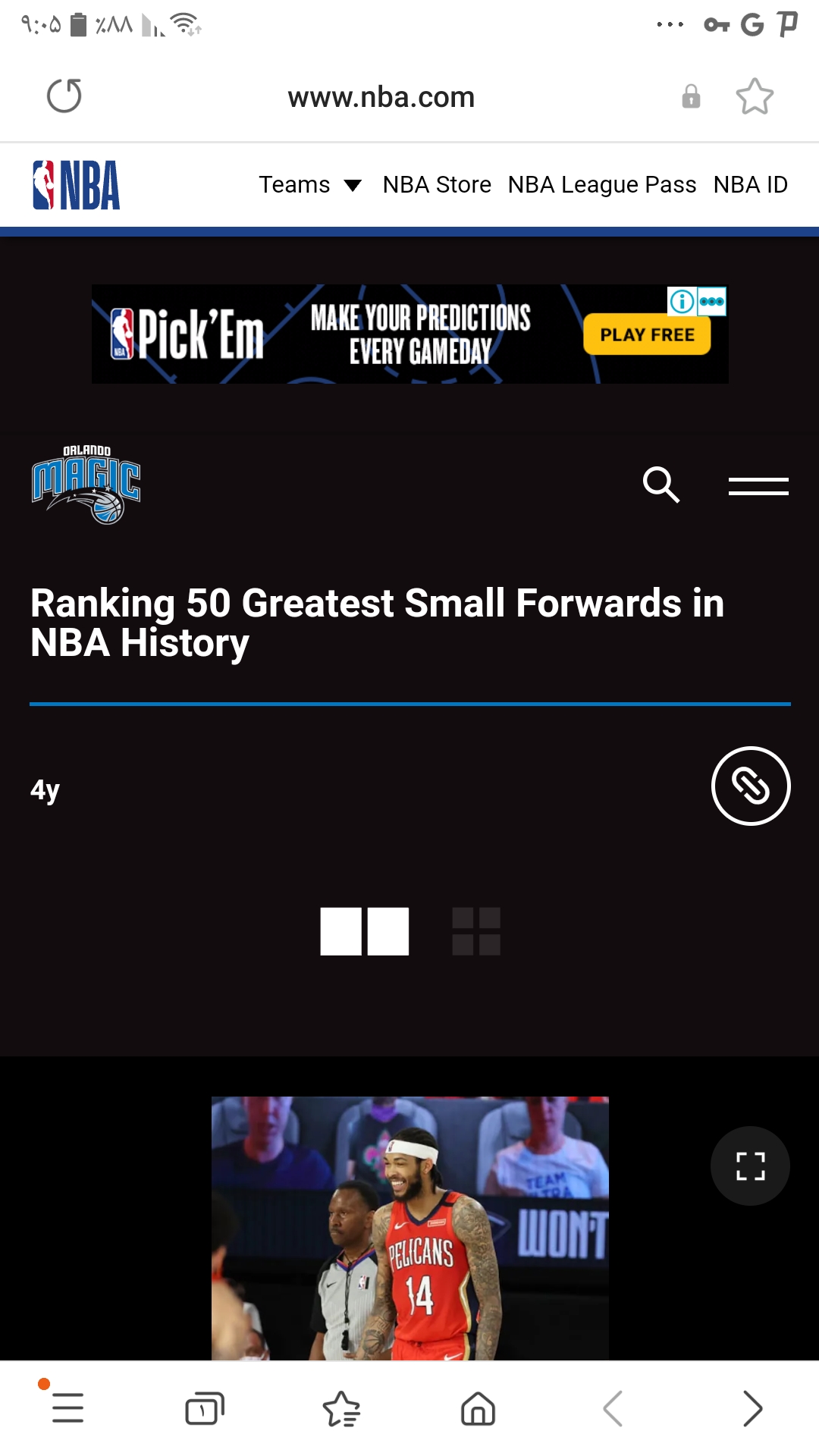Expand the photo to fullscreen

[x=750, y=1166]
